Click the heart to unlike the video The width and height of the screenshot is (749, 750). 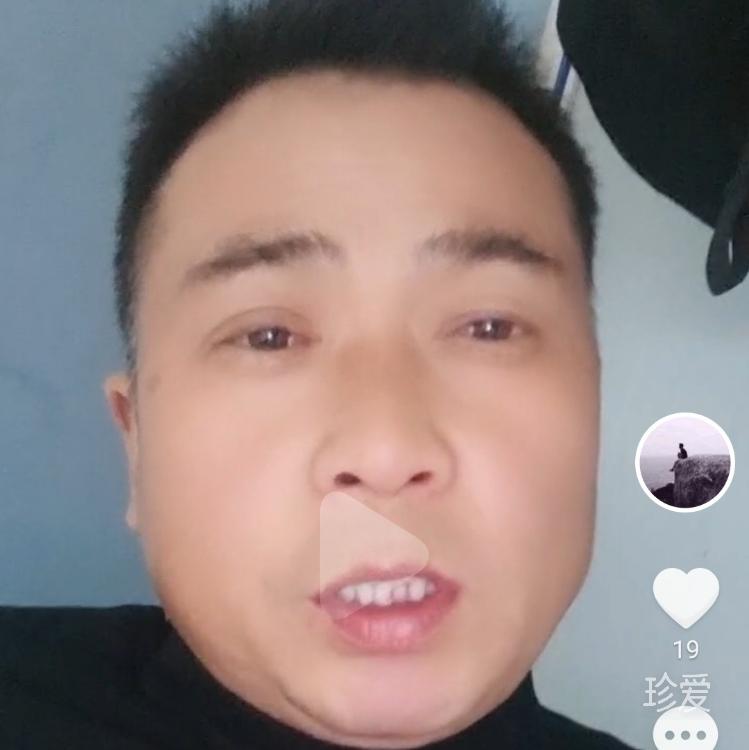pyautogui.click(x=686, y=598)
